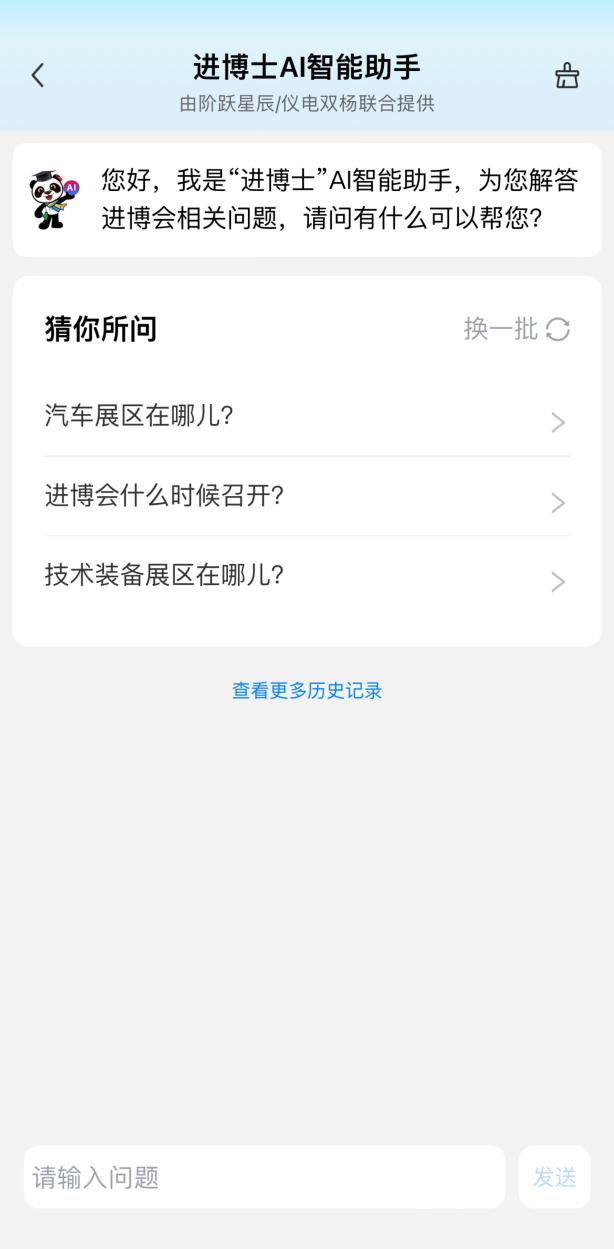614x1249 pixels.
Task: Clear the chat with the broom icon
Action: pos(567,76)
